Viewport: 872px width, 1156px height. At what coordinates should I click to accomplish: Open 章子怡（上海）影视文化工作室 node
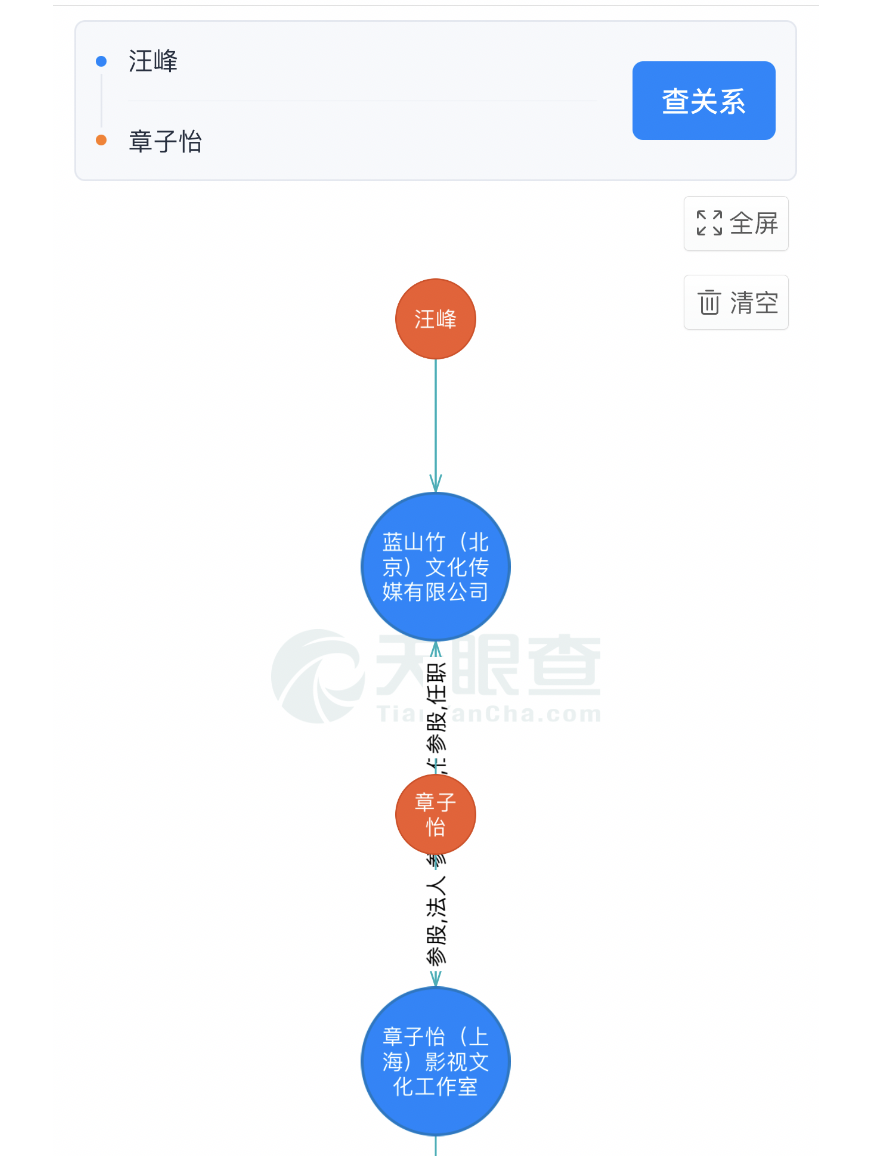coord(435,1061)
